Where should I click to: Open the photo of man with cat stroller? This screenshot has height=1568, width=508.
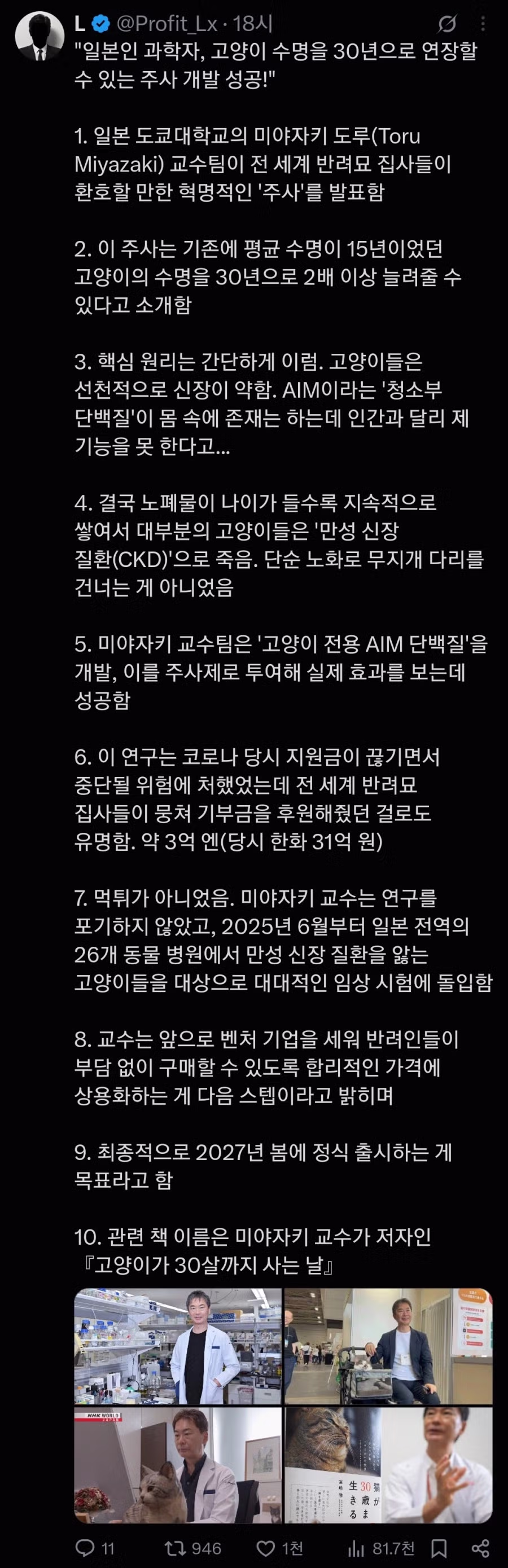[388, 1346]
